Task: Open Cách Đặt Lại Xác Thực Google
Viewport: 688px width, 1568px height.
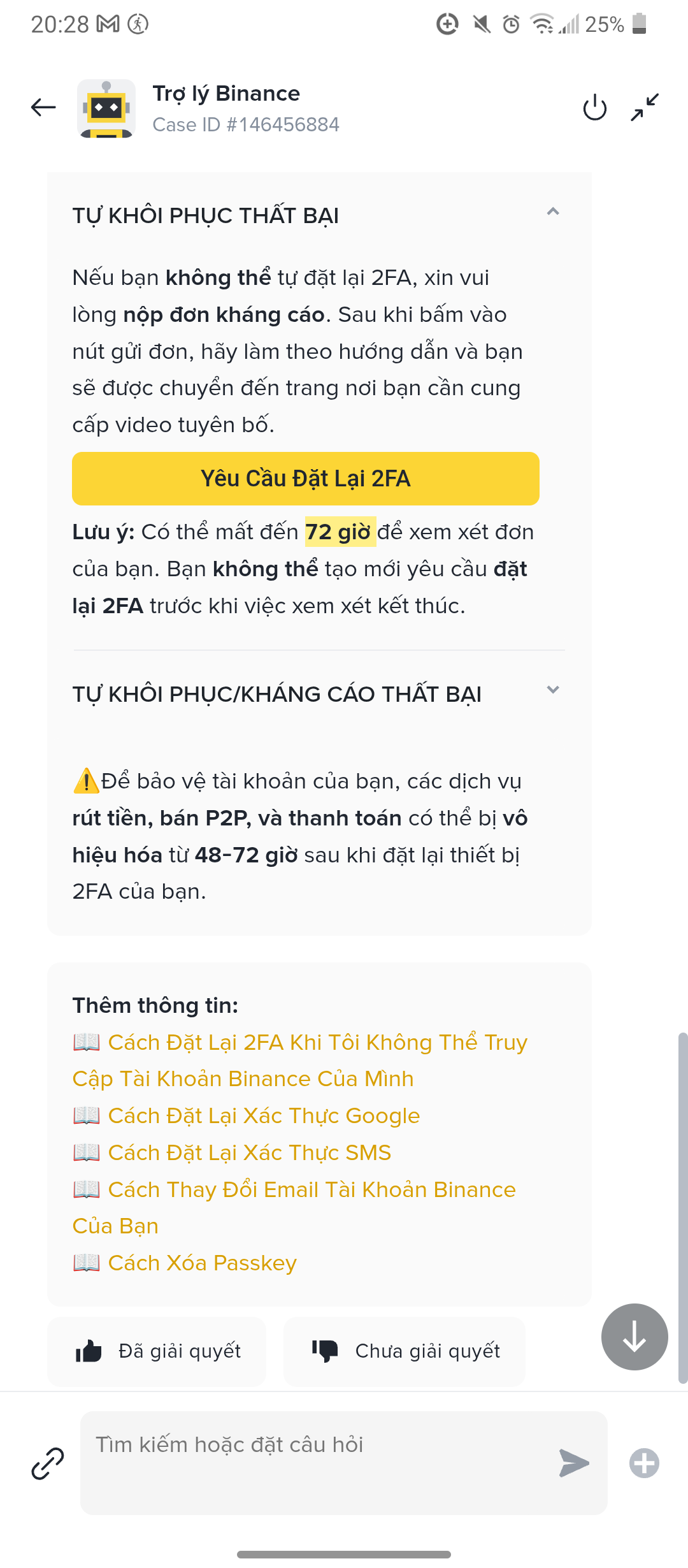Action: tap(263, 1115)
